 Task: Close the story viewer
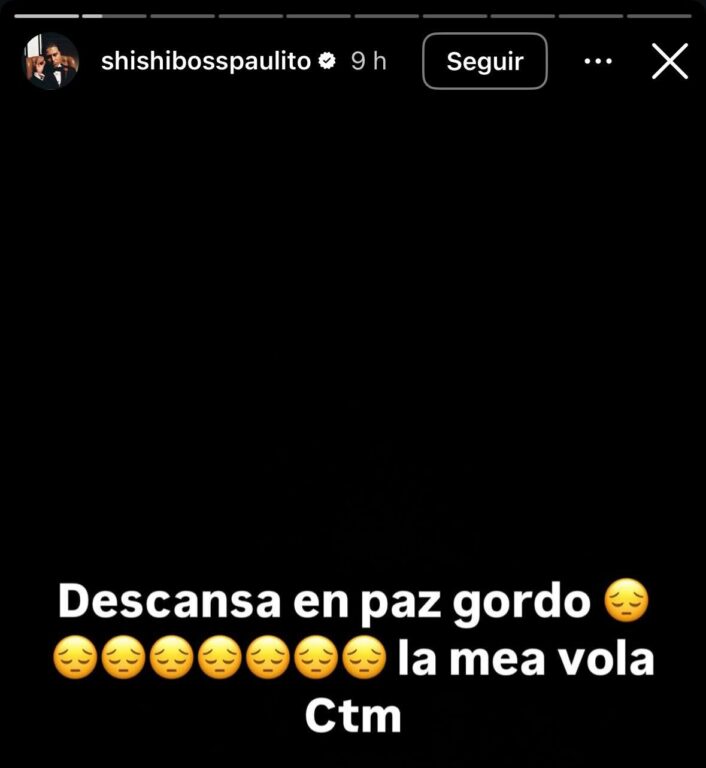click(669, 61)
